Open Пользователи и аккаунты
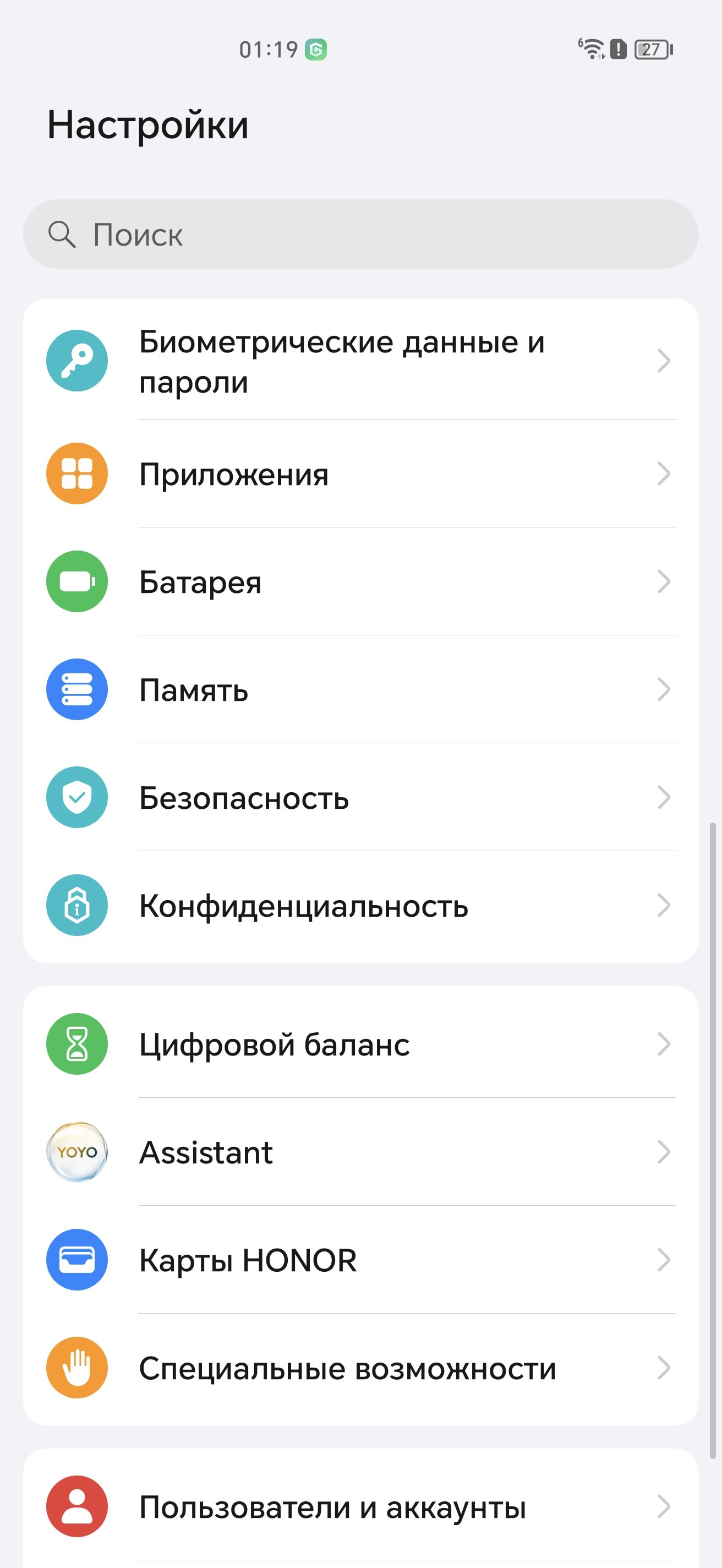Viewport: 722px width, 1568px height. coord(360,1506)
